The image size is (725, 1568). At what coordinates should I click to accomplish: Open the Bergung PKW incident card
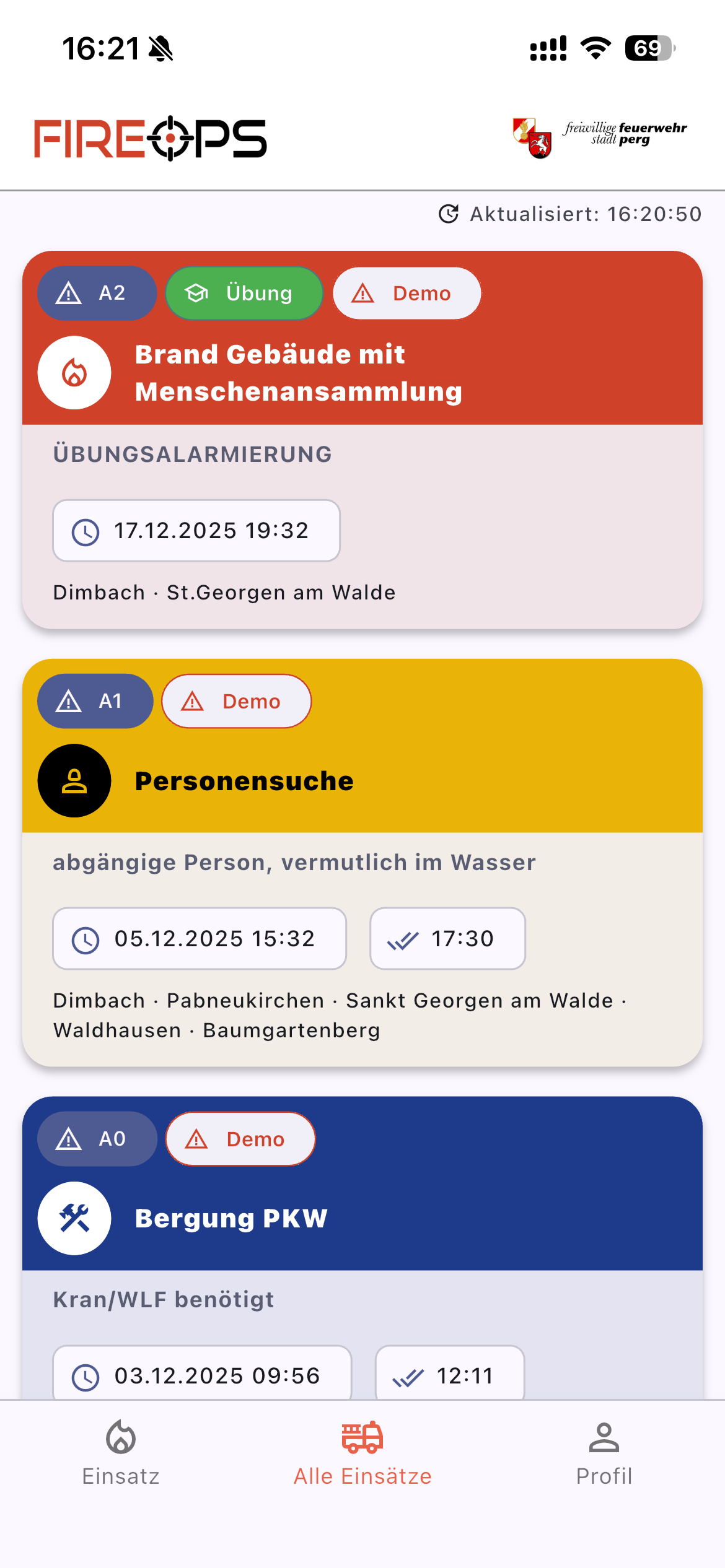coord(362,1247)
